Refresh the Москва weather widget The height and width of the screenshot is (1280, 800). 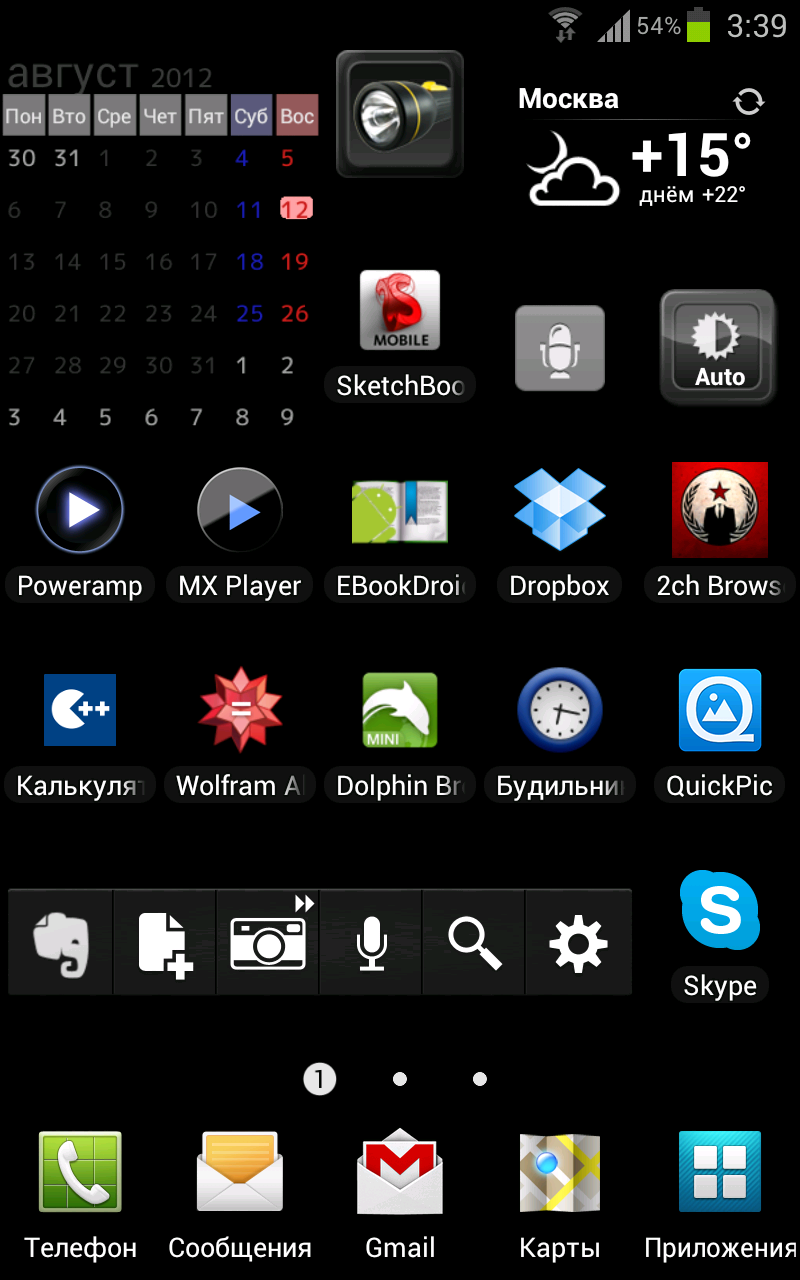[x=748, y=101]
